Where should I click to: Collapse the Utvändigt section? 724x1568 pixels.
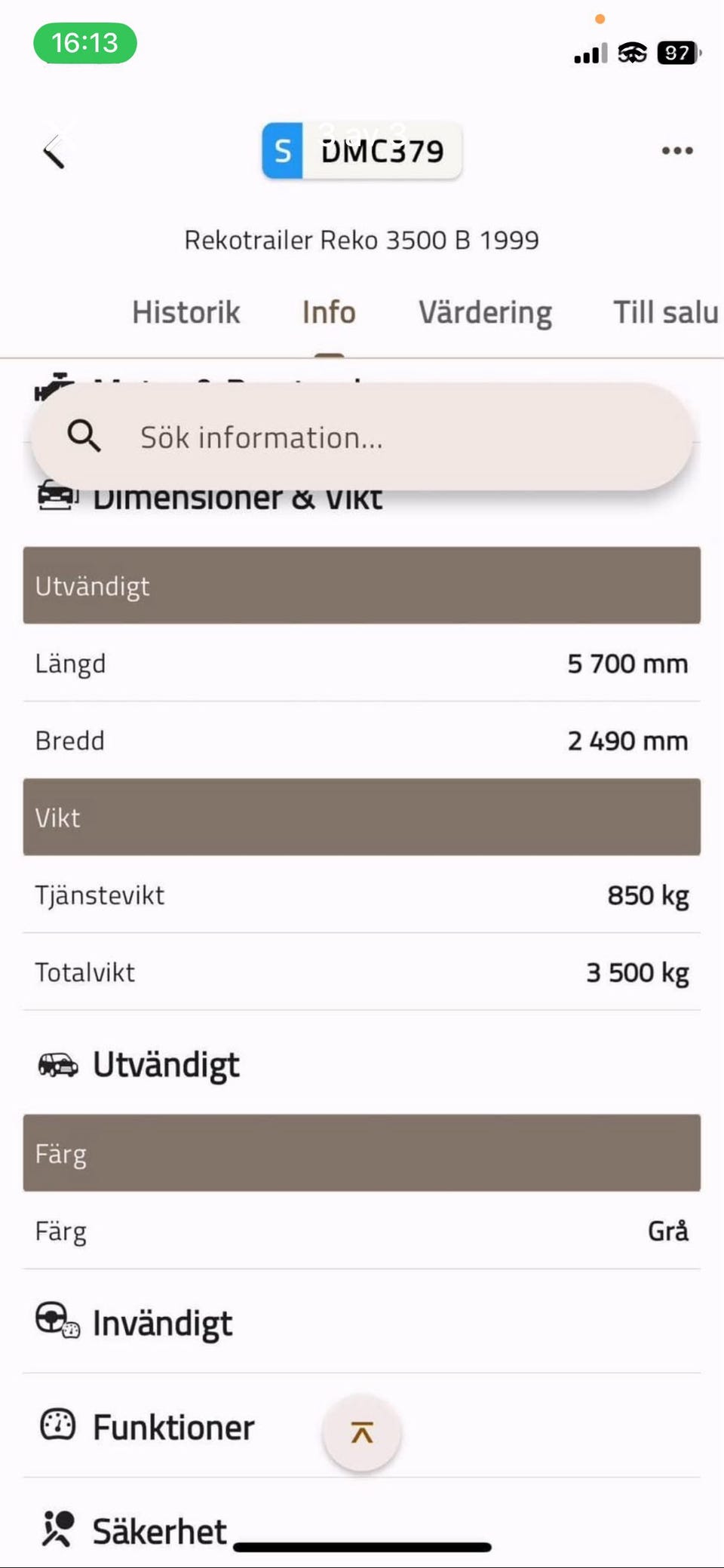click(x=362, y=1064)
